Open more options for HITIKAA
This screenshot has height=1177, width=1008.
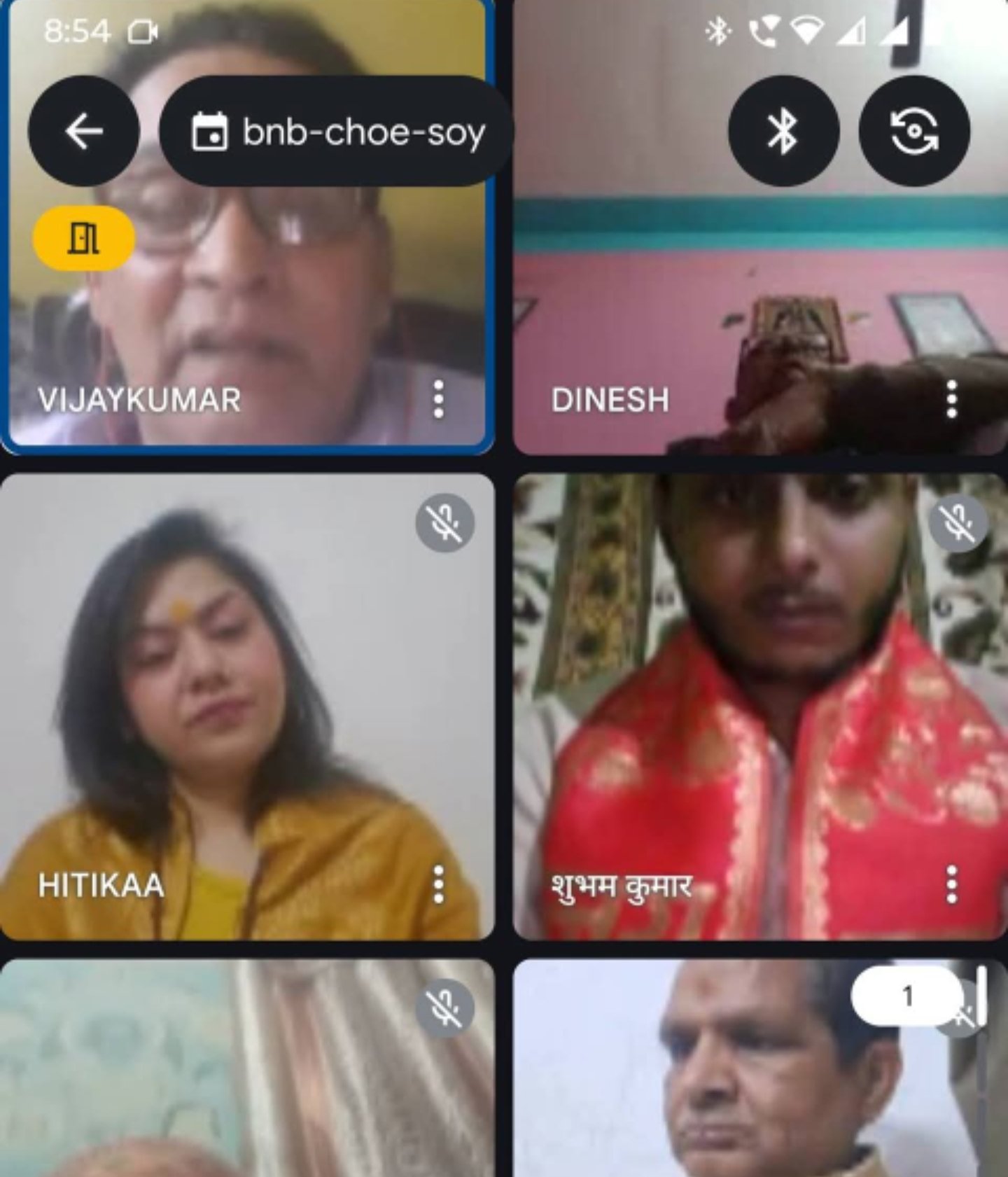point(438,885)
